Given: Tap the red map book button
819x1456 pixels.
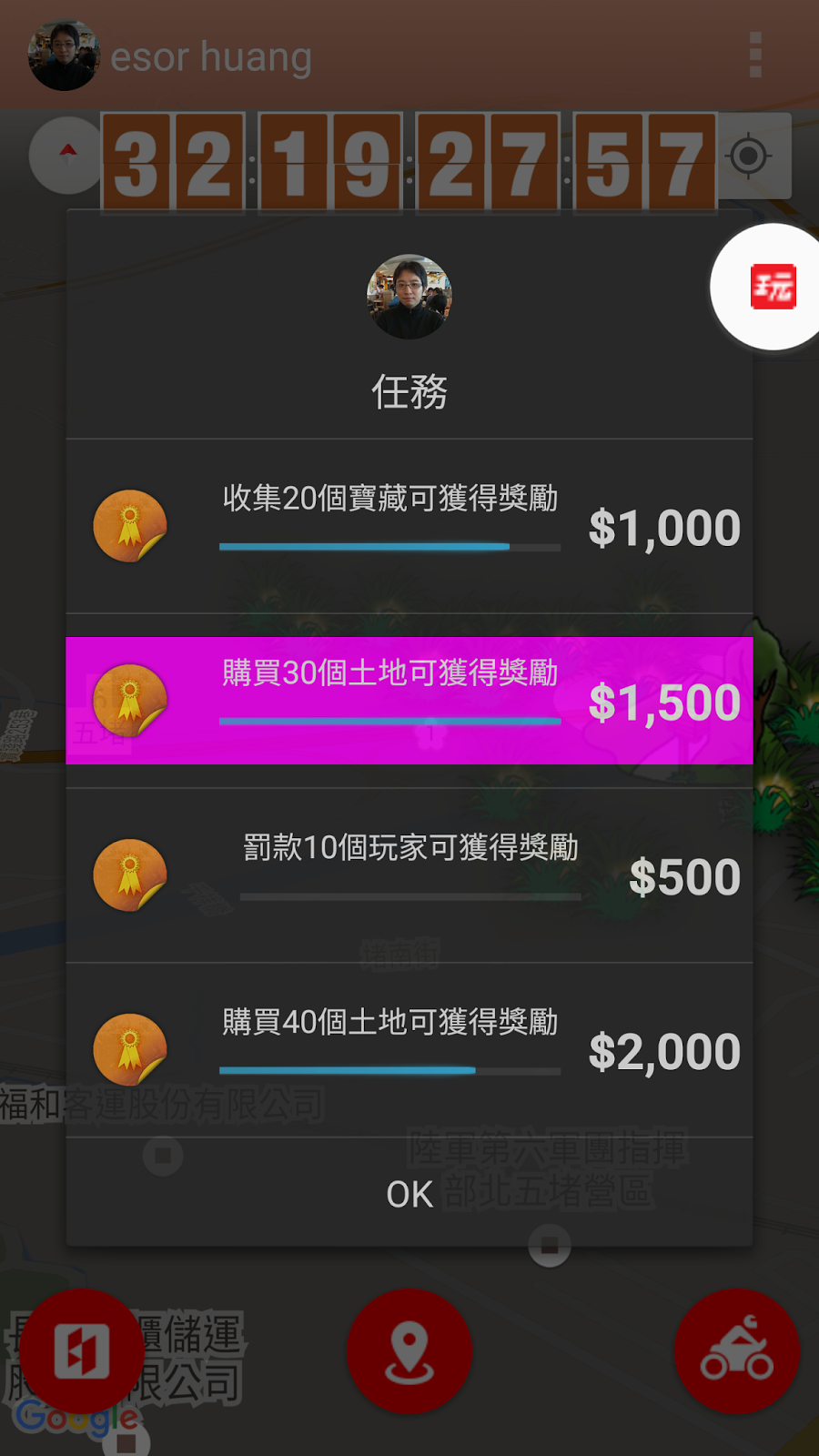Looking at the screenshot, I should pyautogui.click(x=82, y=1351).
